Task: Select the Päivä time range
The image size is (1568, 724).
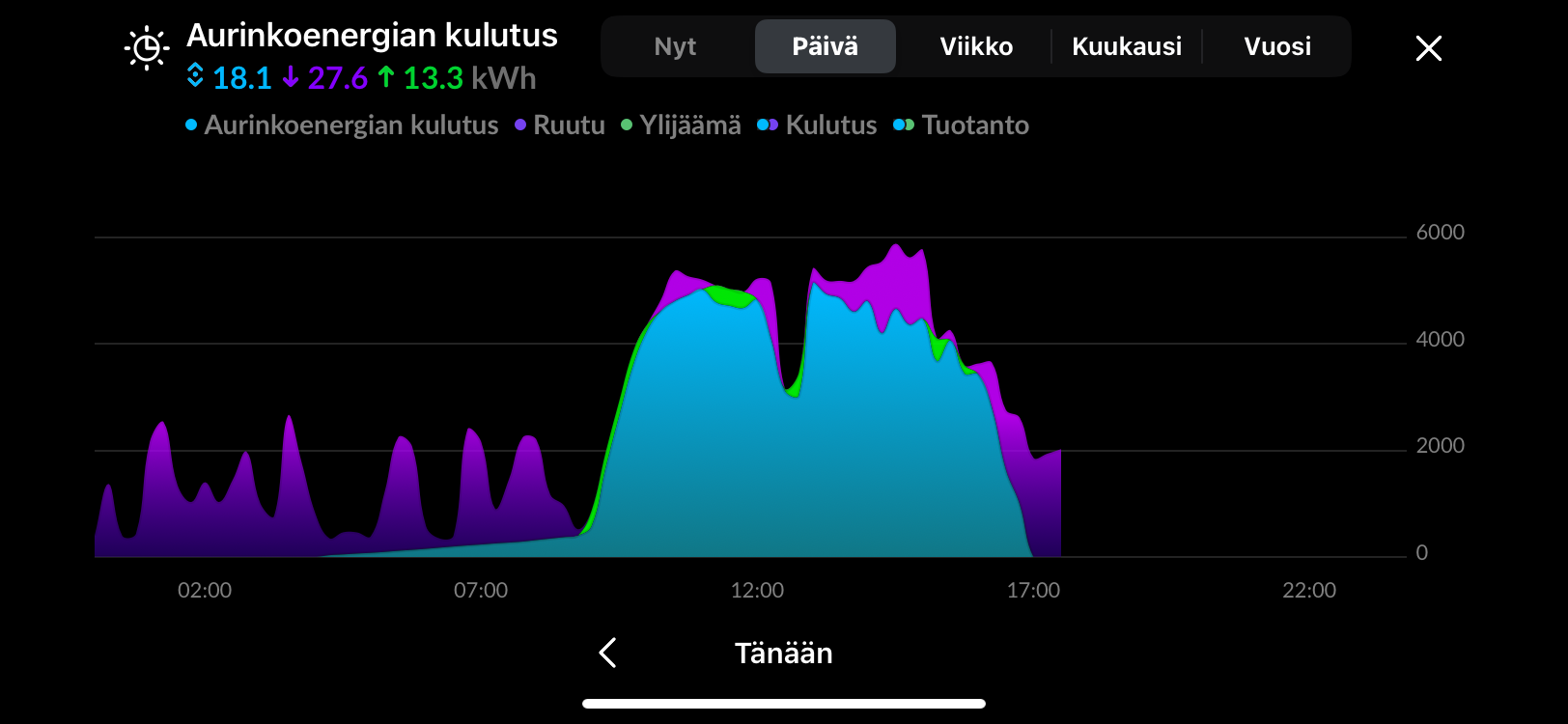Action: (x=825, y=46)
